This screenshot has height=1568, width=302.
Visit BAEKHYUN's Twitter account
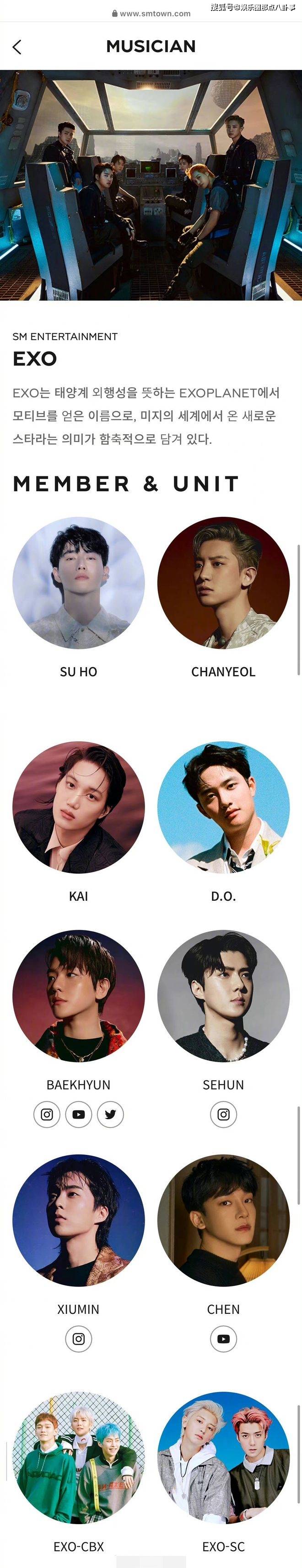coord(110,1115)
